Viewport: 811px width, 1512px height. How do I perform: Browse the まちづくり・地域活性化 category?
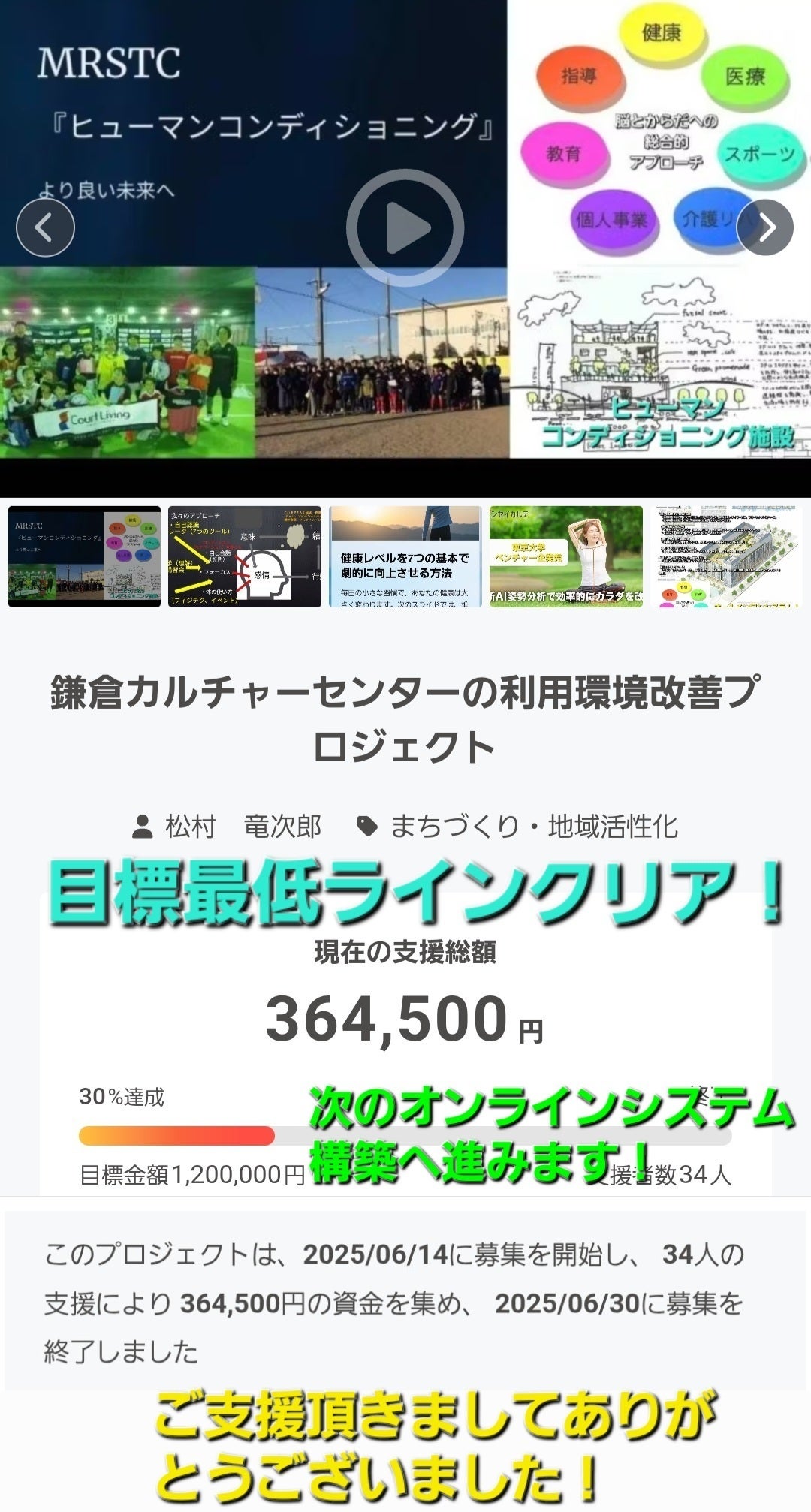[533, 827]
